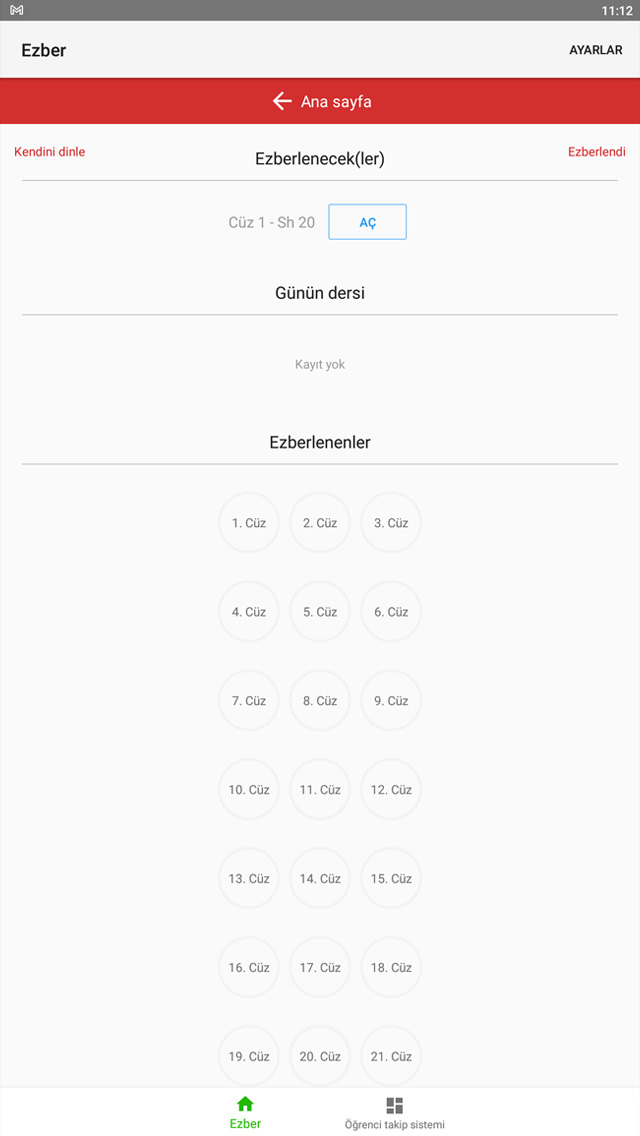Select 1. Cüz circle
The height and width of the screenshot is (1136, 640).
click(x=249, y=523)
